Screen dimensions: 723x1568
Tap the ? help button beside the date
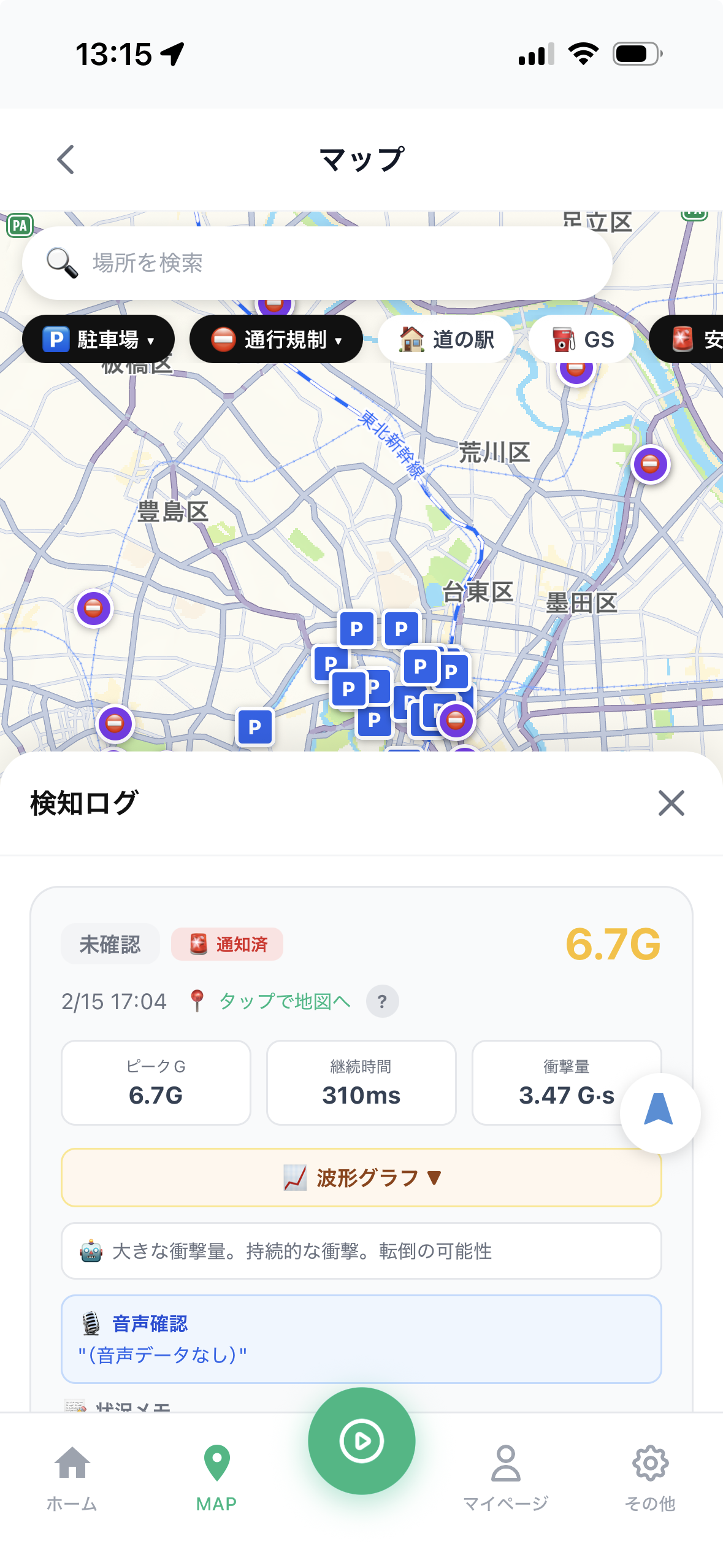point(383,1000)
